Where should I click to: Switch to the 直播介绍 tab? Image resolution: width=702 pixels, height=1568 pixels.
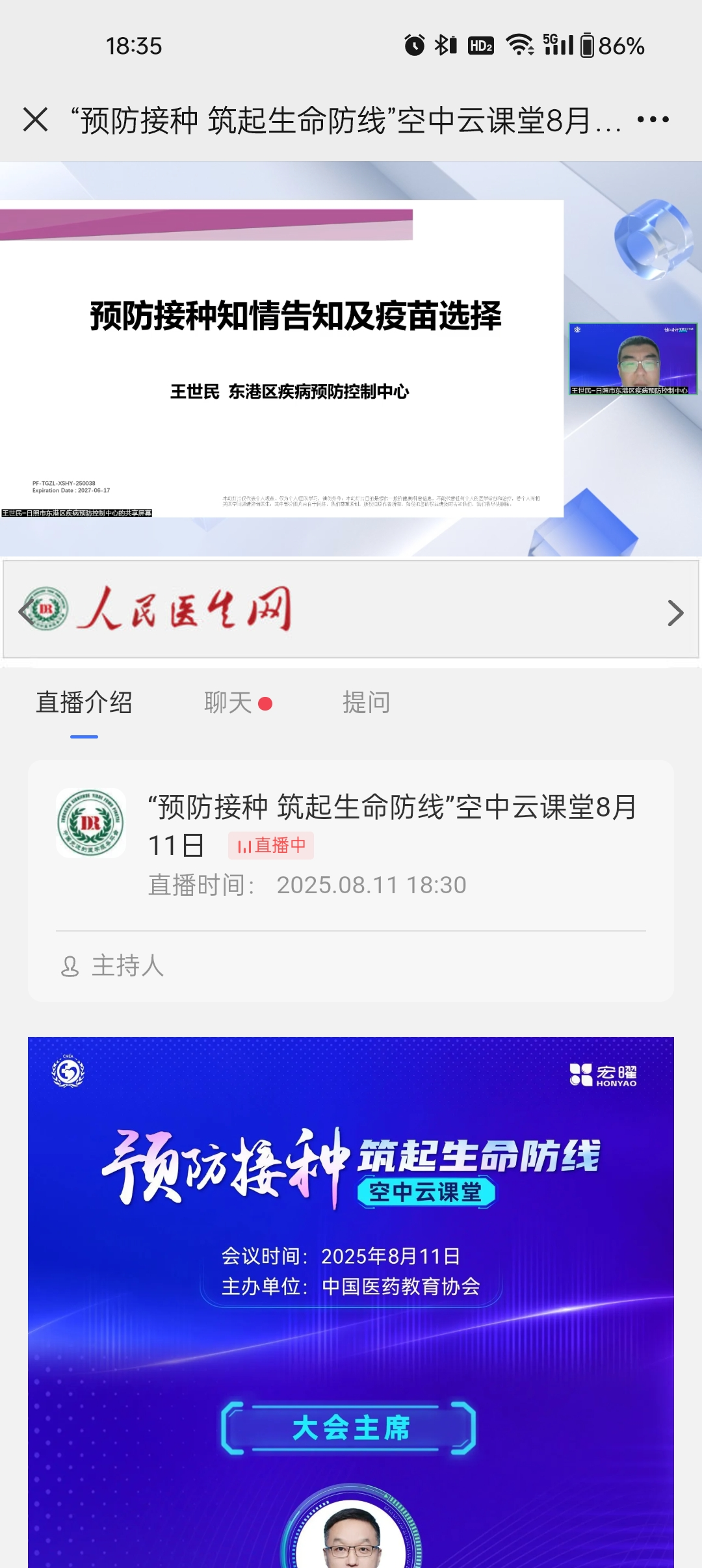[x=84, y=703]
